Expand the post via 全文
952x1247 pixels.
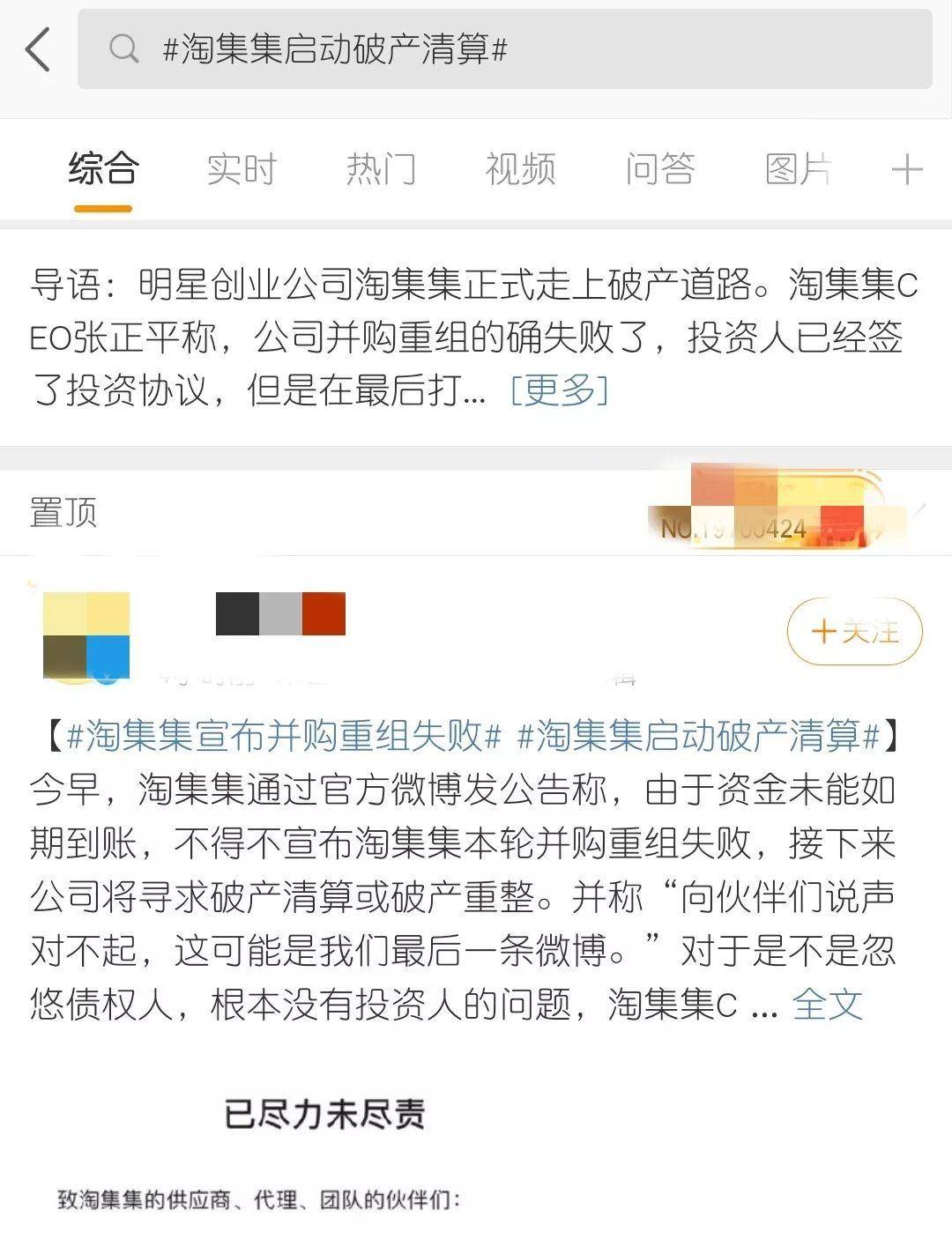(x=826, y=1004)
